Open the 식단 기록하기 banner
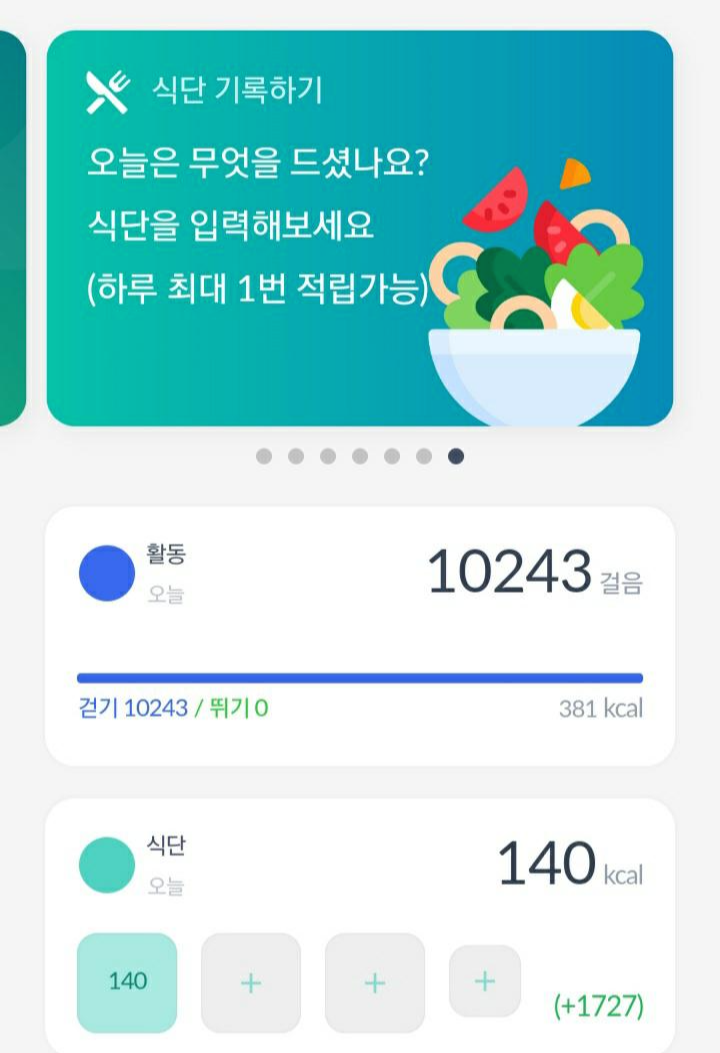Image resolution: width=720 pixels, height=1053 pixels. coord(360,225)
